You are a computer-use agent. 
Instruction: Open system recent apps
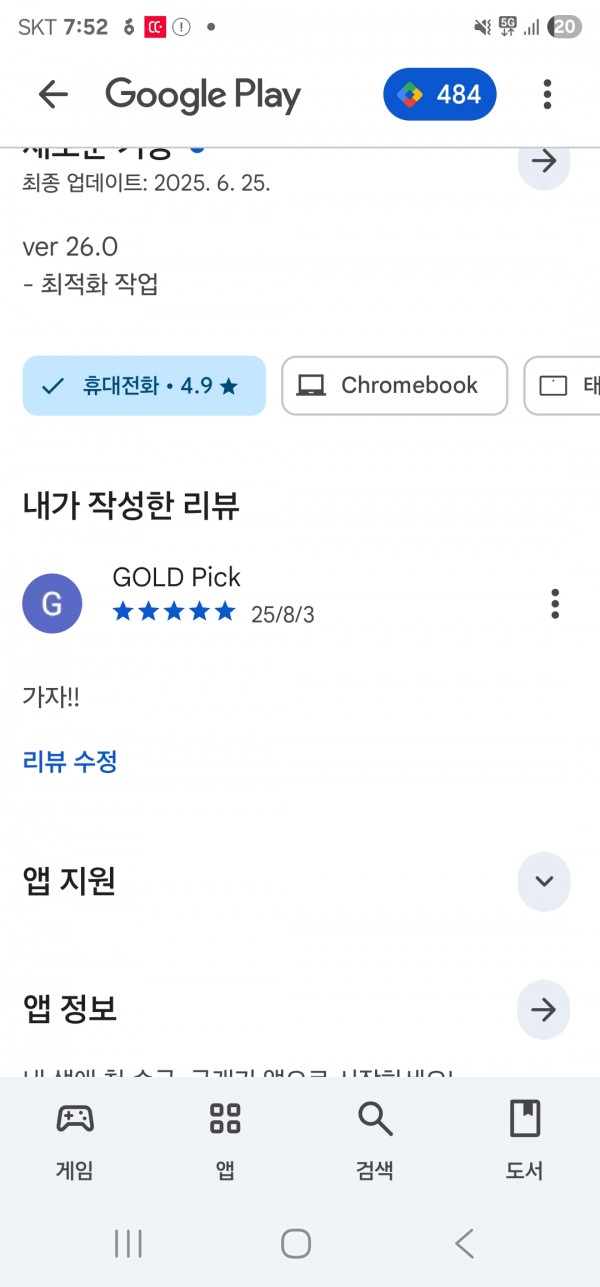[x=129, y=1243]
